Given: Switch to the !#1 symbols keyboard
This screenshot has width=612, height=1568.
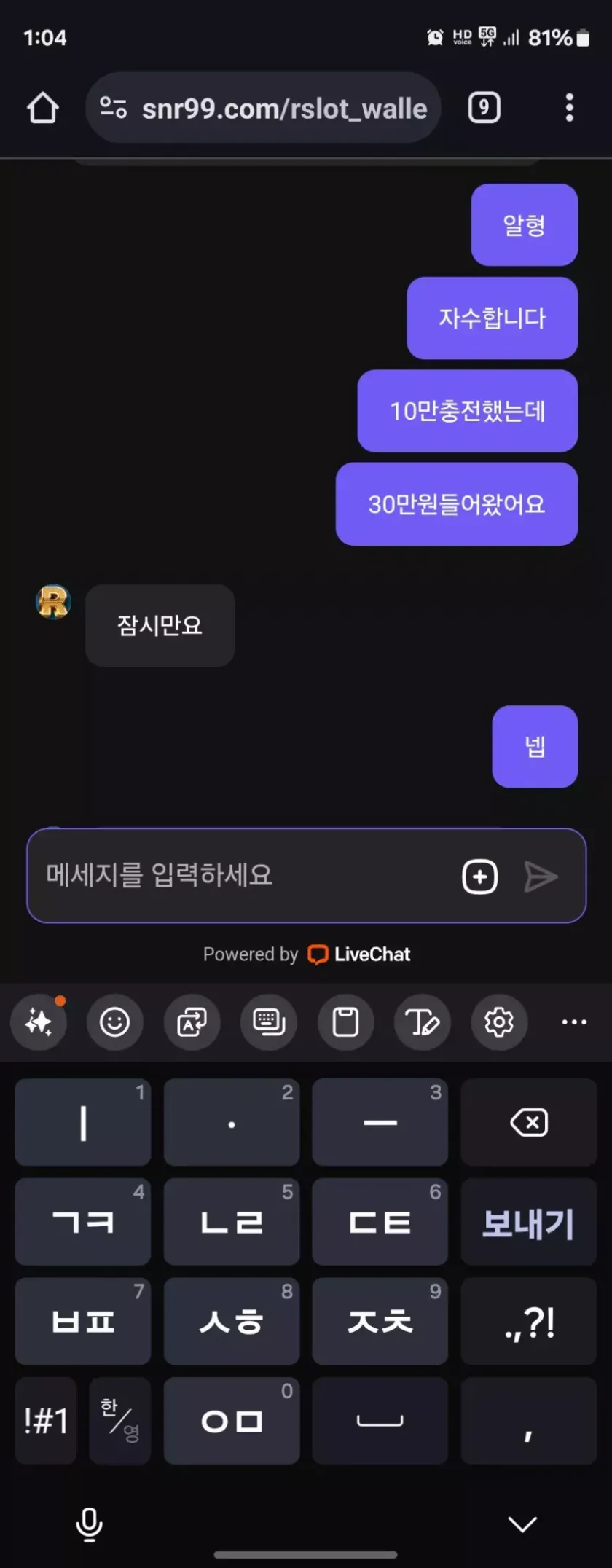Looking at the screenshot, I should pos(46,1421).
